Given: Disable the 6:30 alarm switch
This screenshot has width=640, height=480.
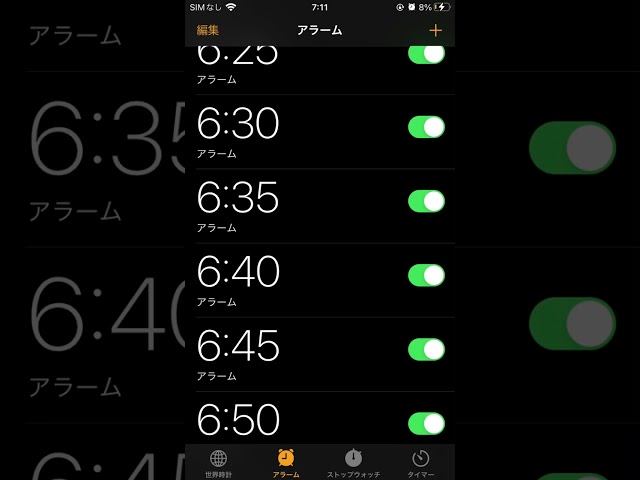Looking at the screenshot, I should point(426,127).
